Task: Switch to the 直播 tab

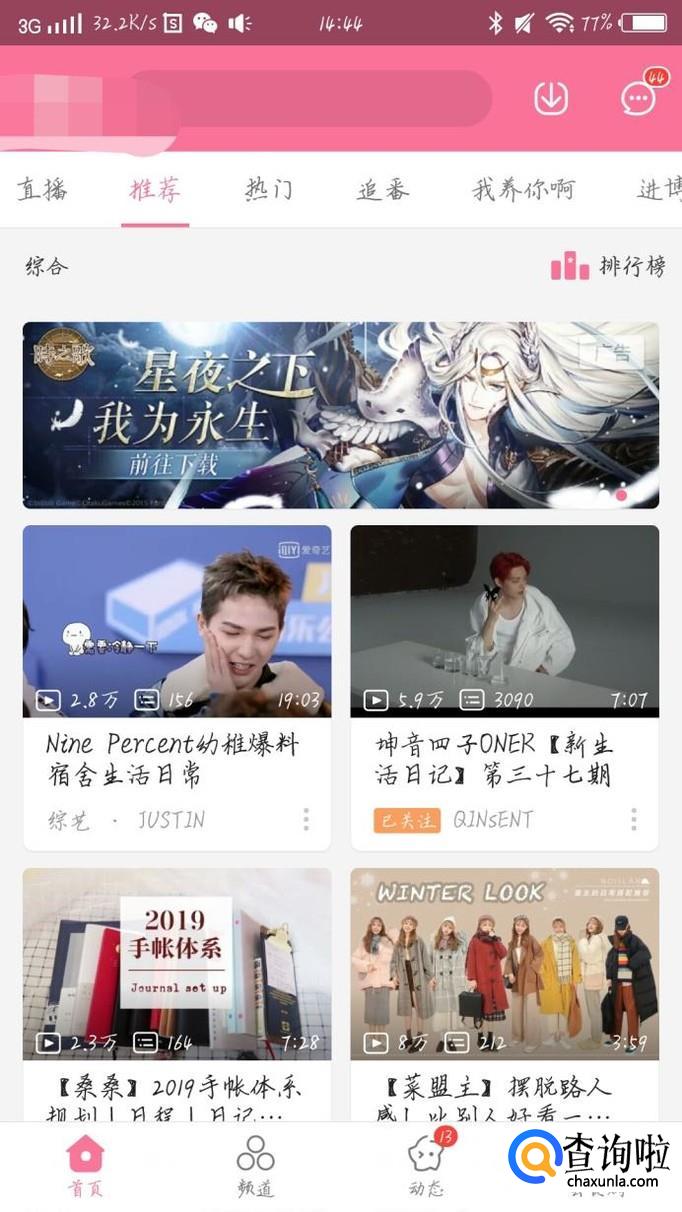Action: pyautogui.click(x=42, y=189)
